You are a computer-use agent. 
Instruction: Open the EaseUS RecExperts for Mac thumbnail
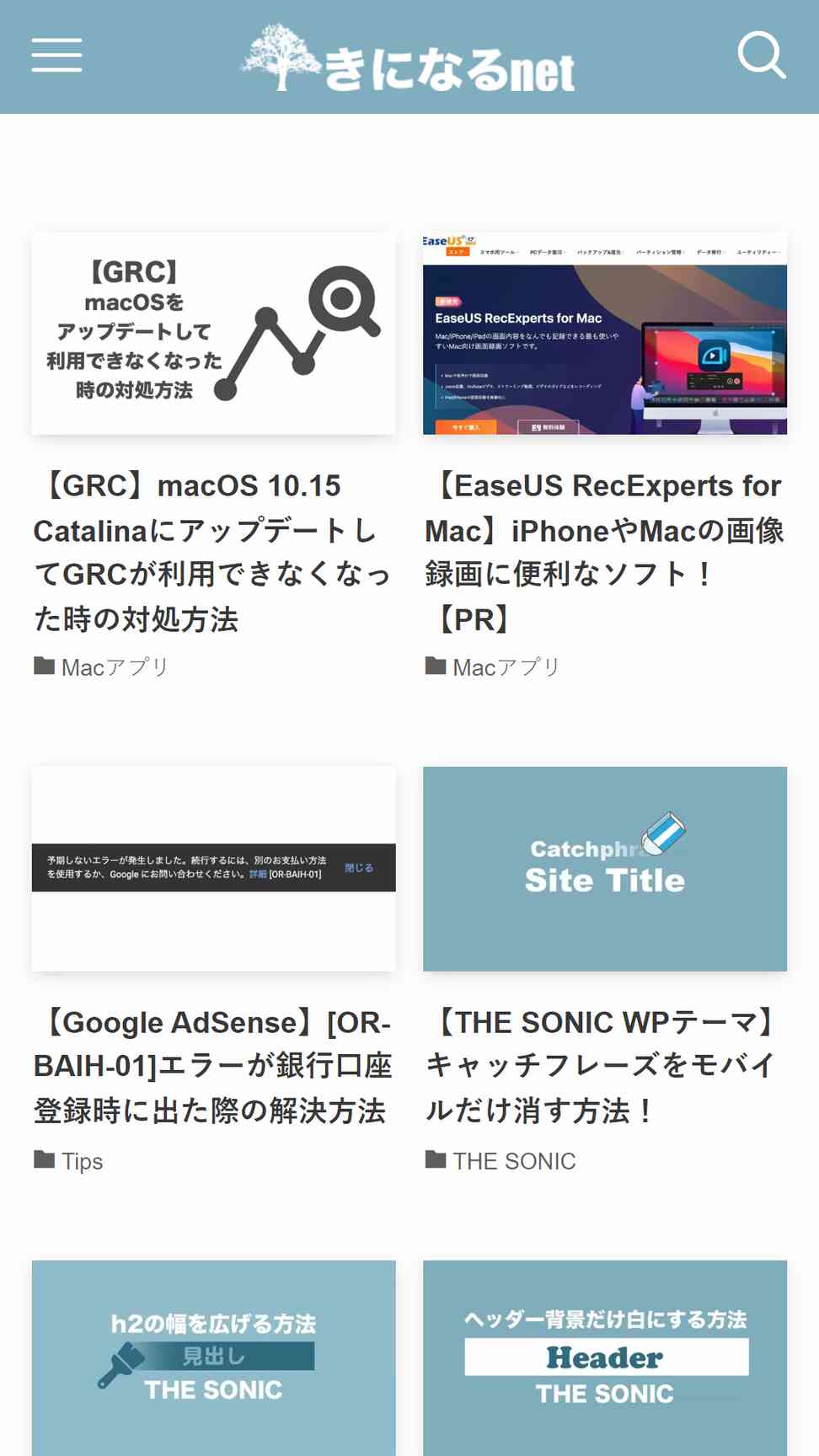(x=605, y=334)
